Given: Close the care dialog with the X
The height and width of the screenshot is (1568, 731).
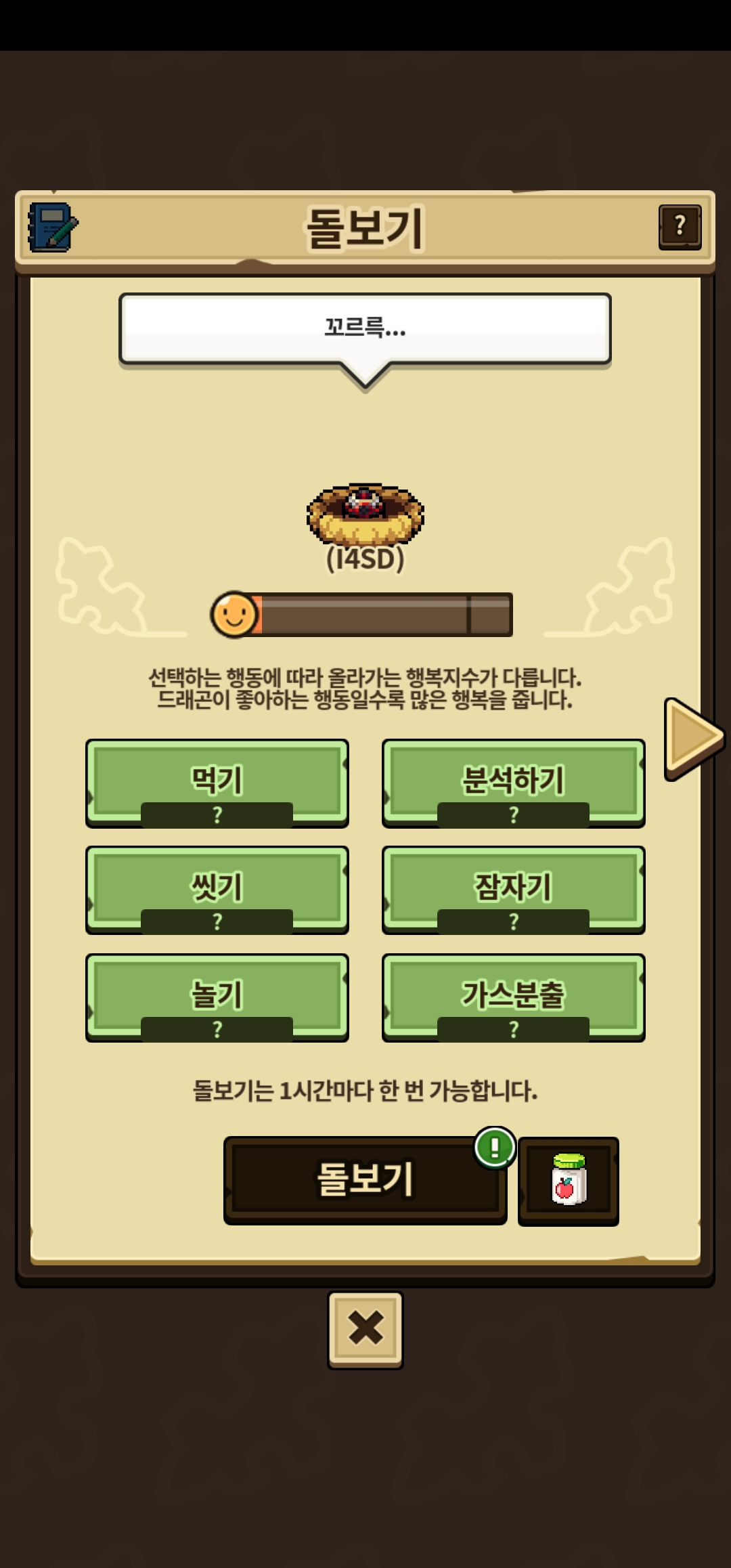Looking at the screenshot, I should pyautogui.click(x=365, y=1330).
